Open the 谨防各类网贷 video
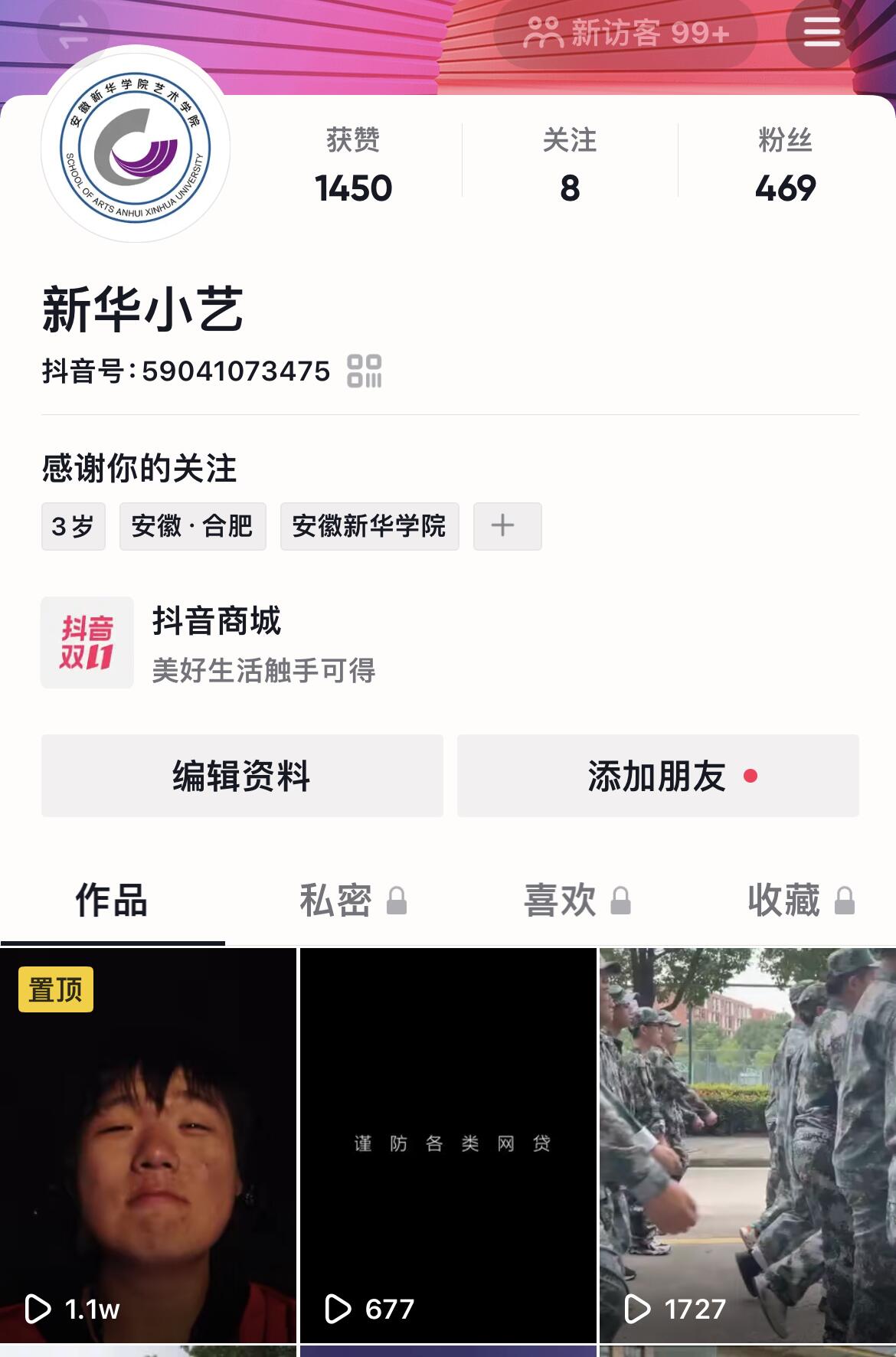The image size is (896, 1357). tap(448, 1145)
